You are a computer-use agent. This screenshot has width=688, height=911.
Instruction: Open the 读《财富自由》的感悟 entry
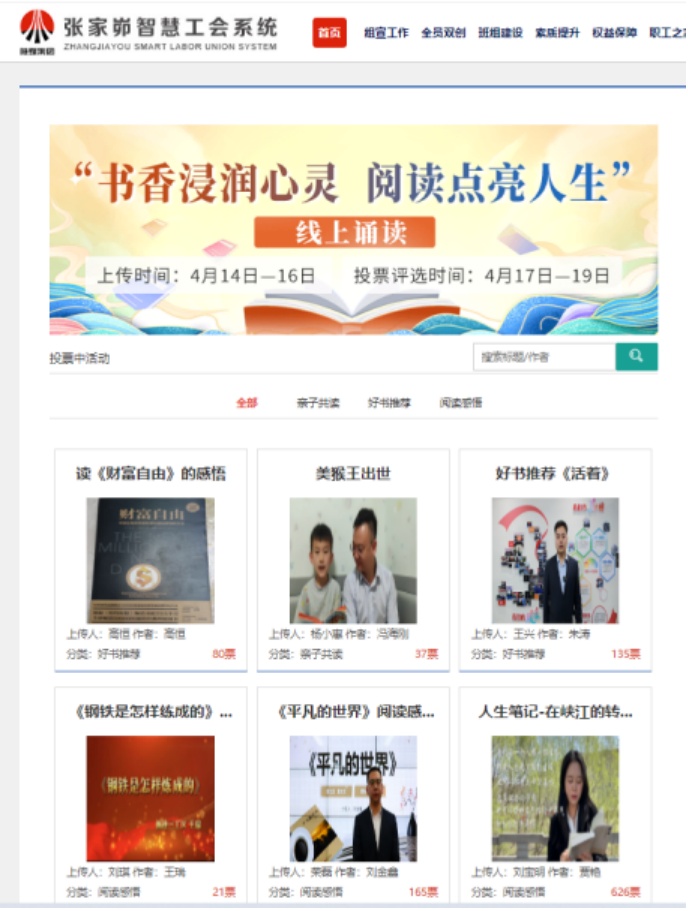[x=151, y=473]
